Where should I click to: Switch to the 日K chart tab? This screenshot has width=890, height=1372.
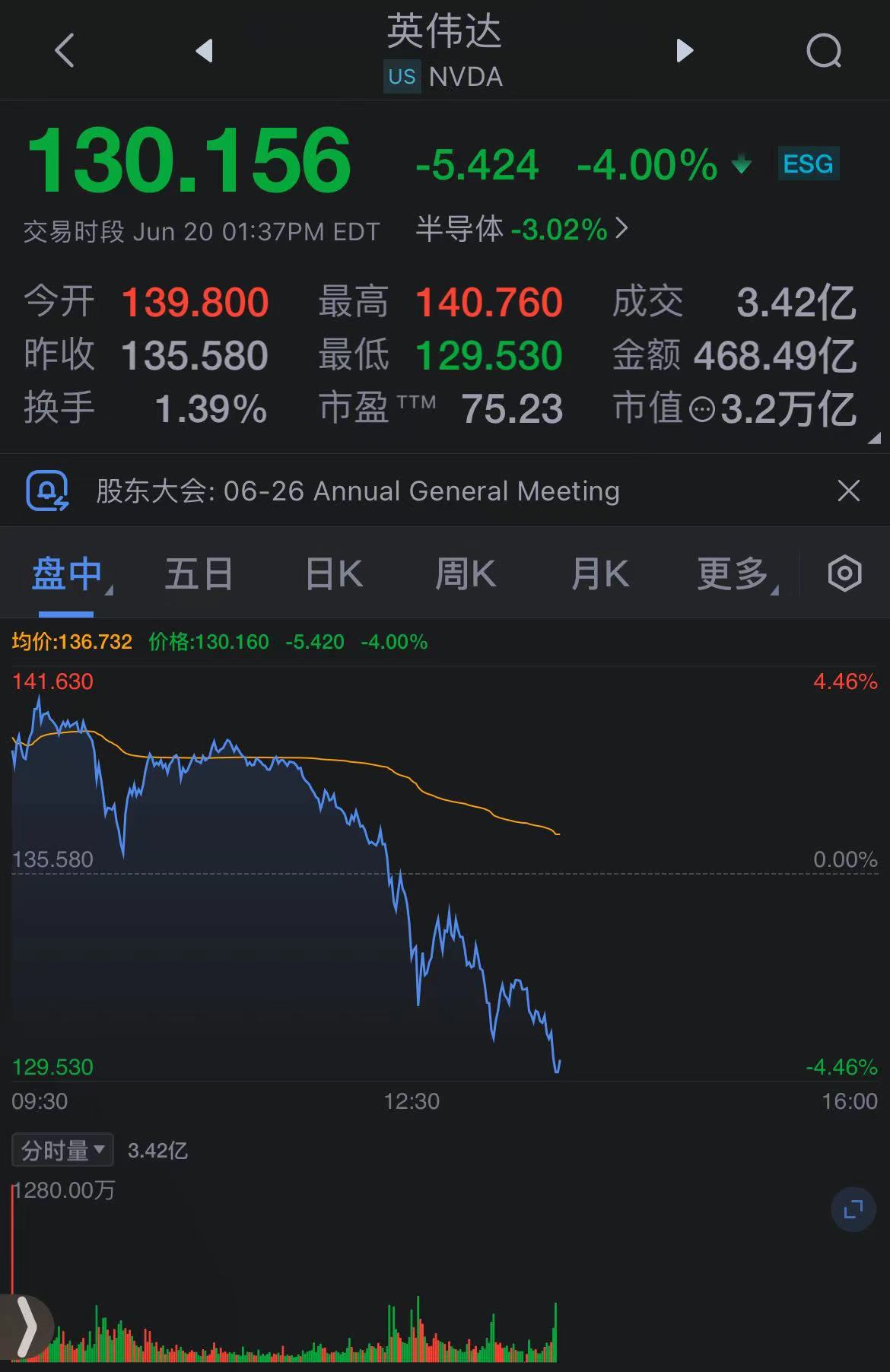click(x=334, y=574)
